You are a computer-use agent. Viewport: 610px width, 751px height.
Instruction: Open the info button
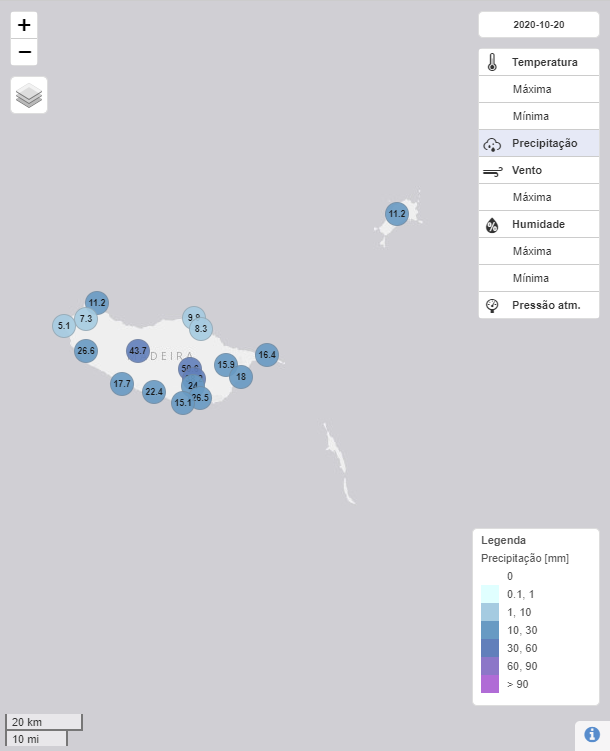coord(591,734)
